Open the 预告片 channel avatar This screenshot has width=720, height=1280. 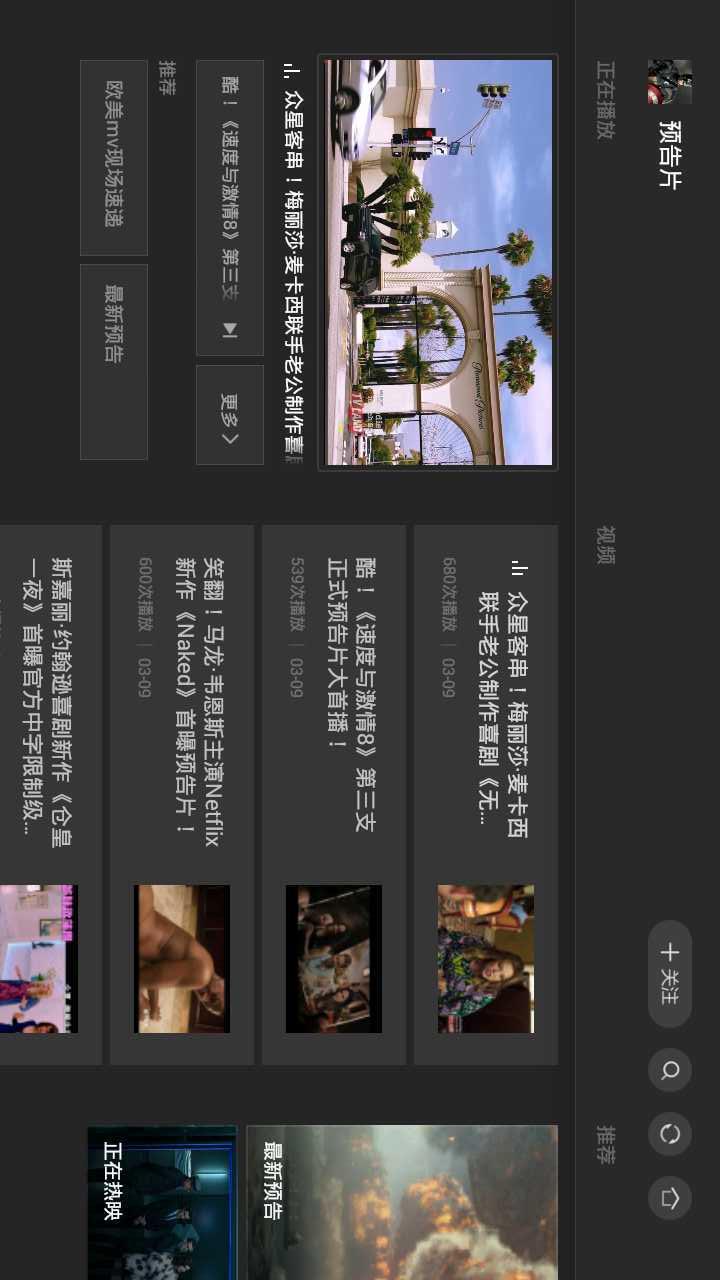click(669, 82)
